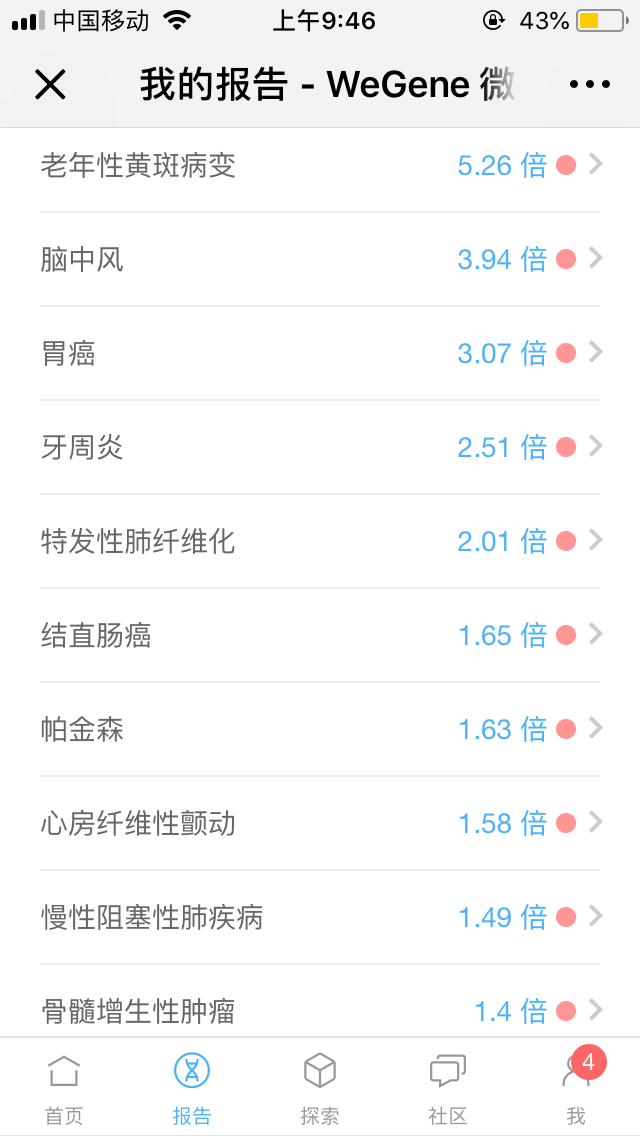Tap the 心房纤维性颤动 row

click(320, 823)
